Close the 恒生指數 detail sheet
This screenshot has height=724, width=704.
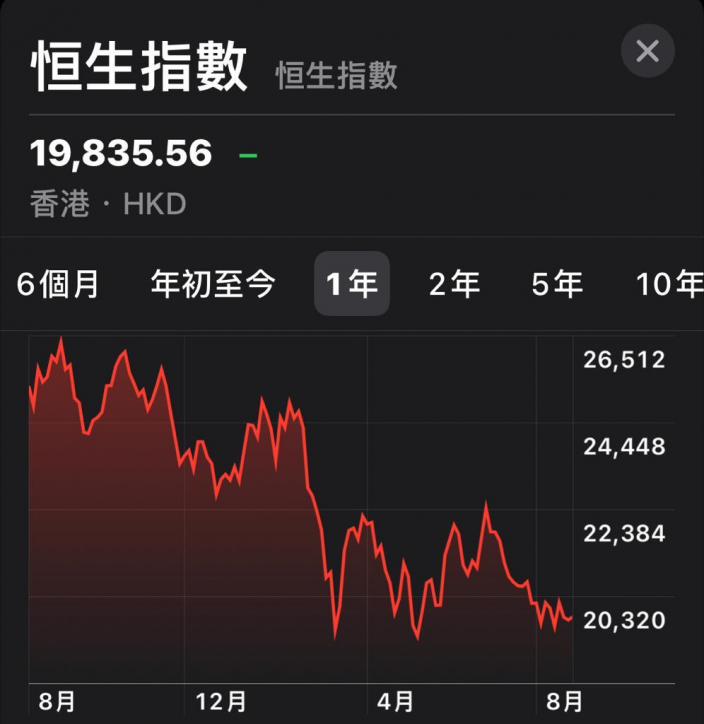tap(647, 51)
